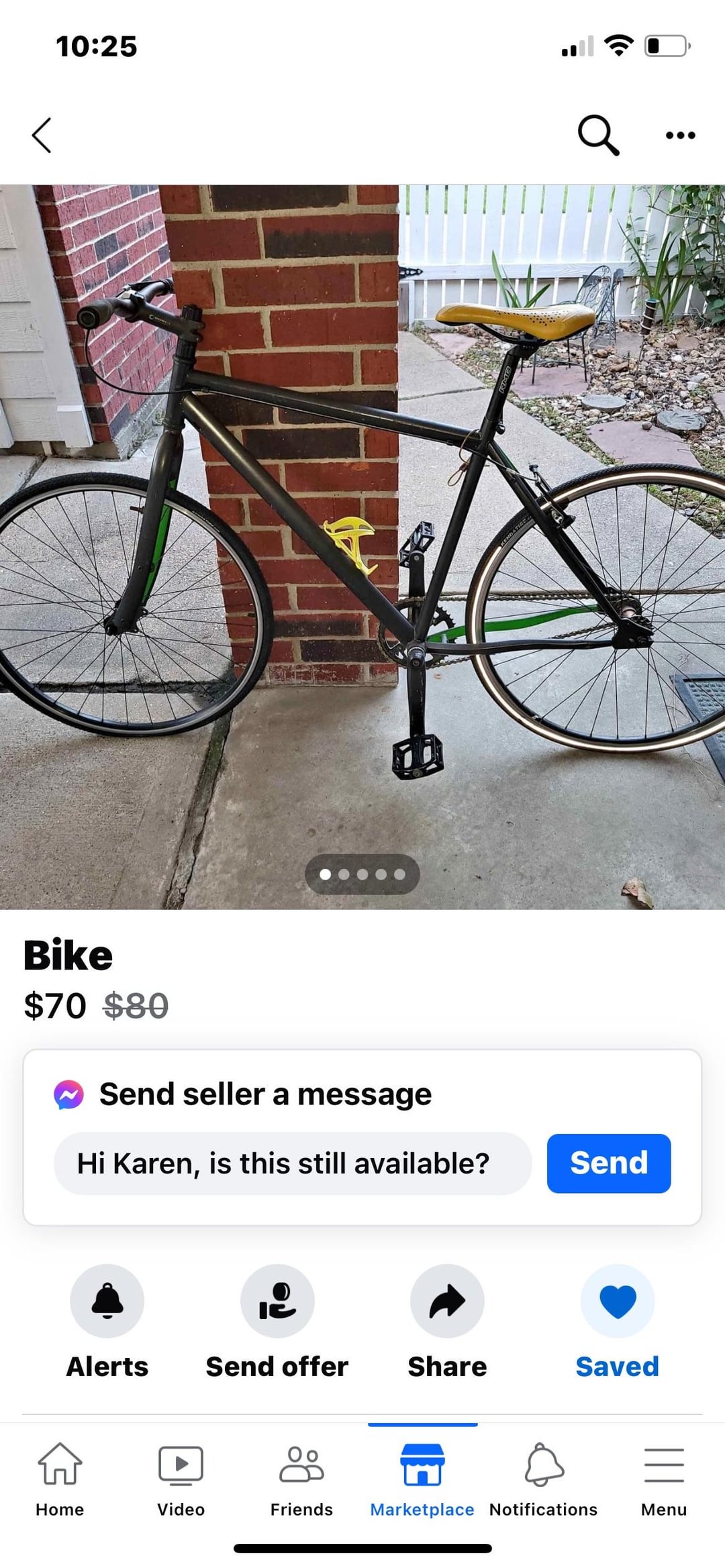Open the three-dot overflow menu

tap(680, 136)
